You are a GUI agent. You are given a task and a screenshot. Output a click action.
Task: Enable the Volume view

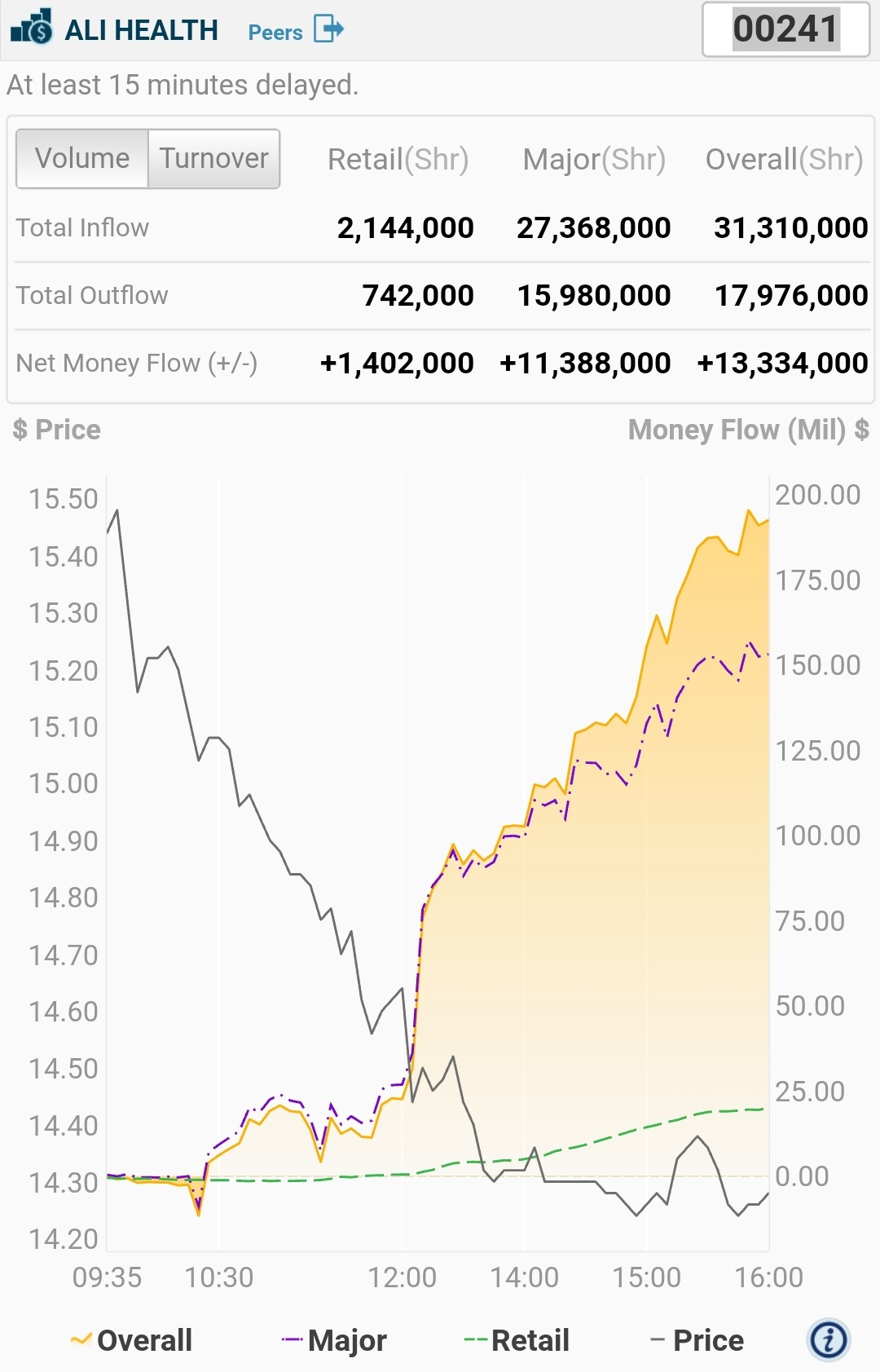[81, 158]
